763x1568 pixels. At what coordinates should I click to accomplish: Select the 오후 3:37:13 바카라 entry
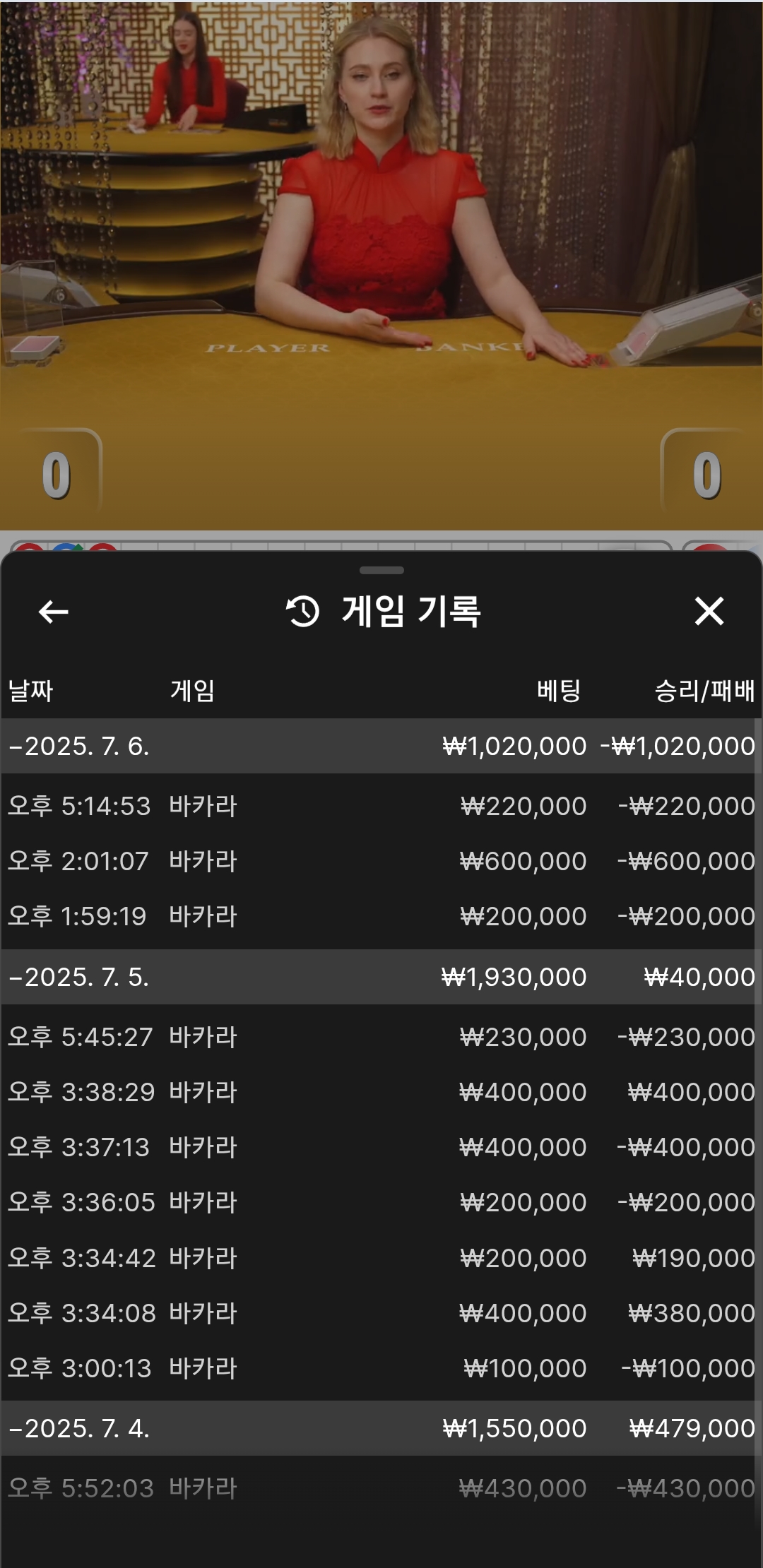381,1147
